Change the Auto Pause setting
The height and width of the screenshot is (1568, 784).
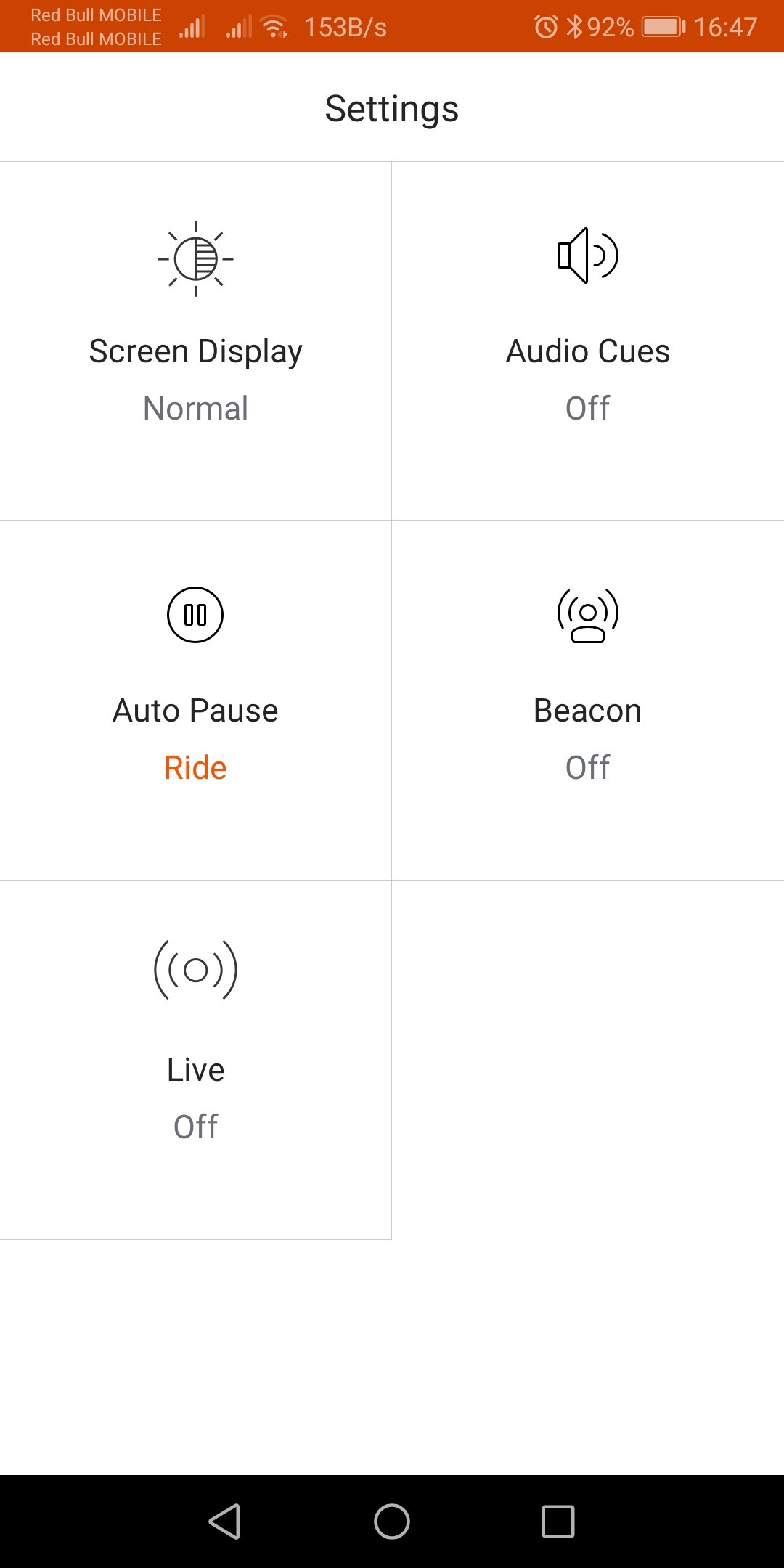195,701
